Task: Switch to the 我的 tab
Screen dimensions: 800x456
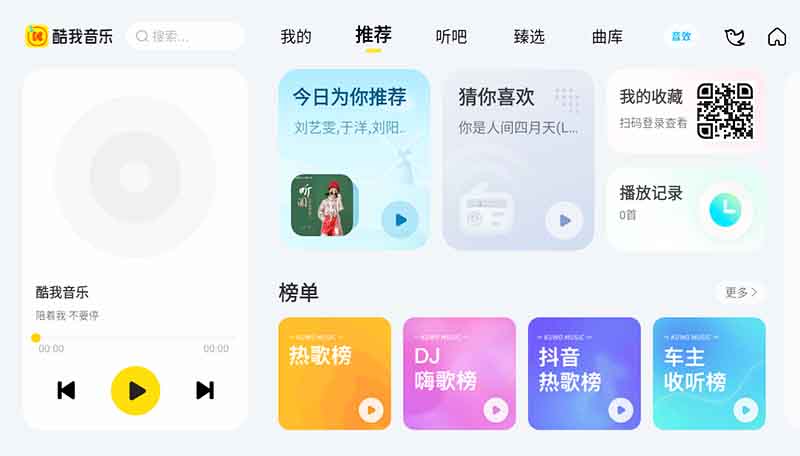Action: [x=296, y=37]
